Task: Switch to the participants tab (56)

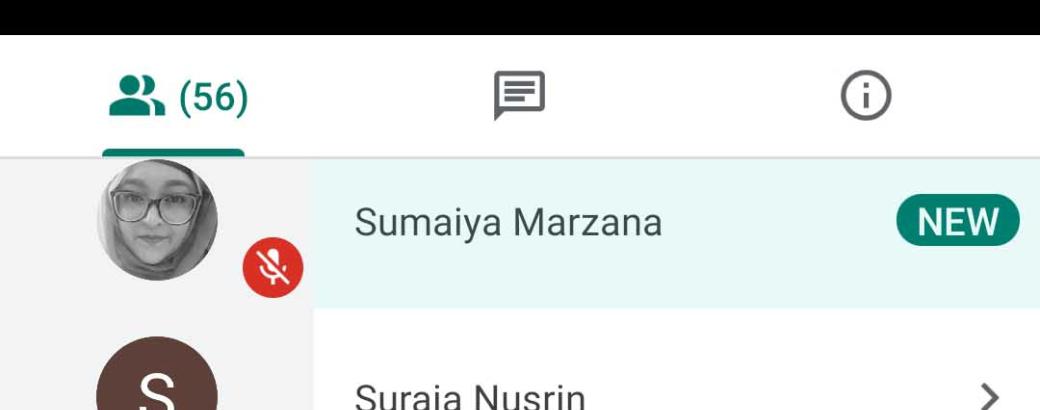Action: coord(176,98)
